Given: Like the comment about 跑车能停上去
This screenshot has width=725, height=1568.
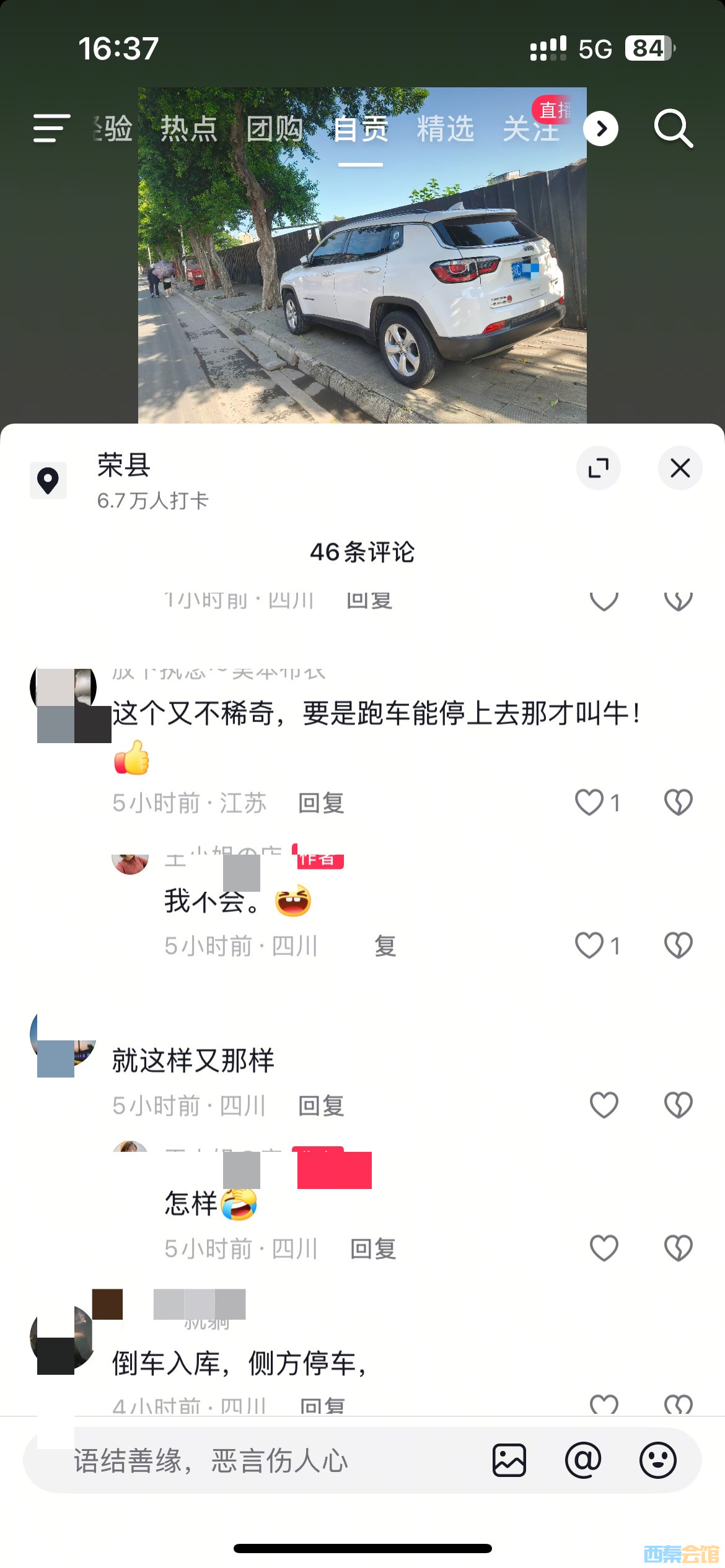Looking at the screenshot, I should click(x=589, y=803).
